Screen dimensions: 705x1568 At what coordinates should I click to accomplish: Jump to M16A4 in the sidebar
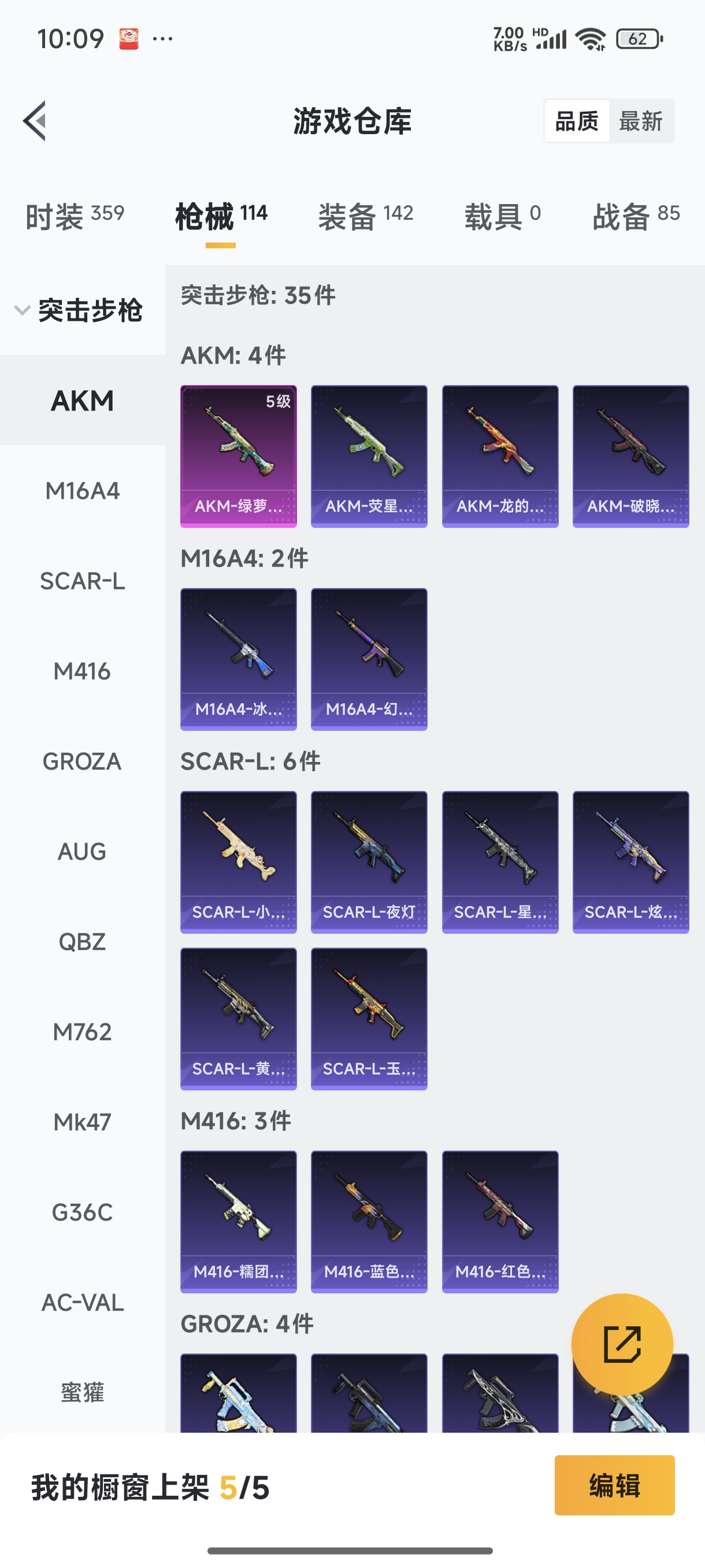[x=83, y=491]
